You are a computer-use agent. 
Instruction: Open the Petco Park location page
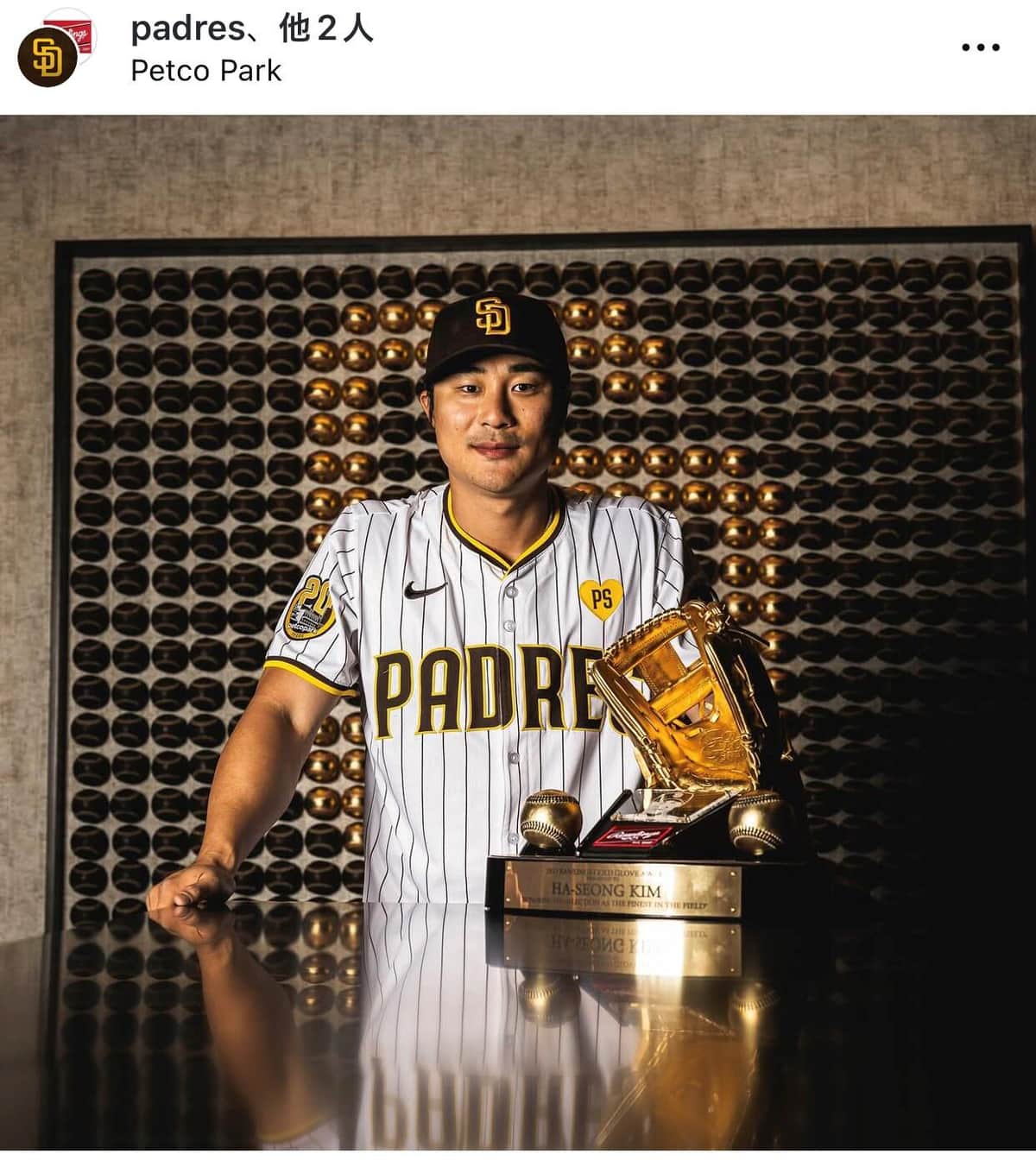(x=205, y=71)
